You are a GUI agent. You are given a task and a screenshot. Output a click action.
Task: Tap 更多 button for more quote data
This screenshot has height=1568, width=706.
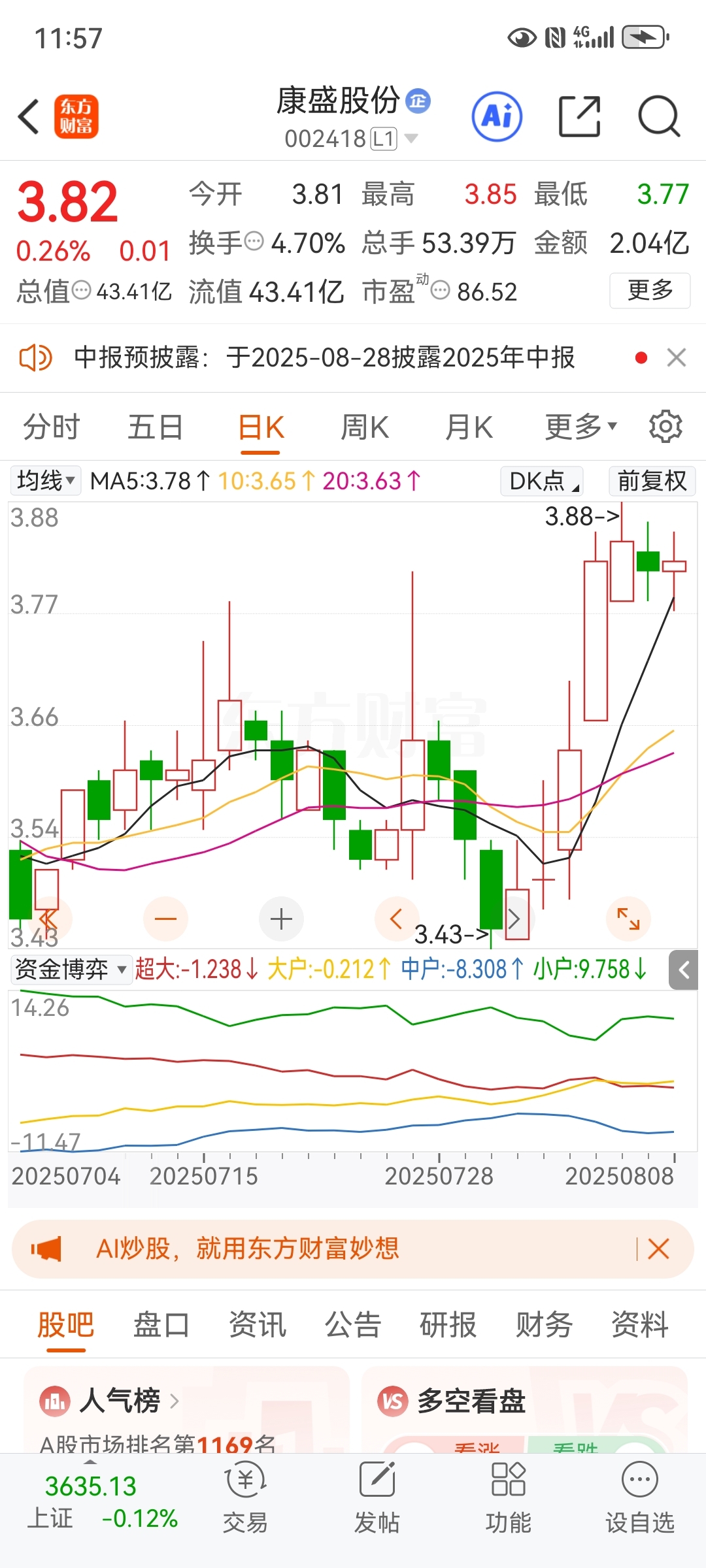[650, 290]
